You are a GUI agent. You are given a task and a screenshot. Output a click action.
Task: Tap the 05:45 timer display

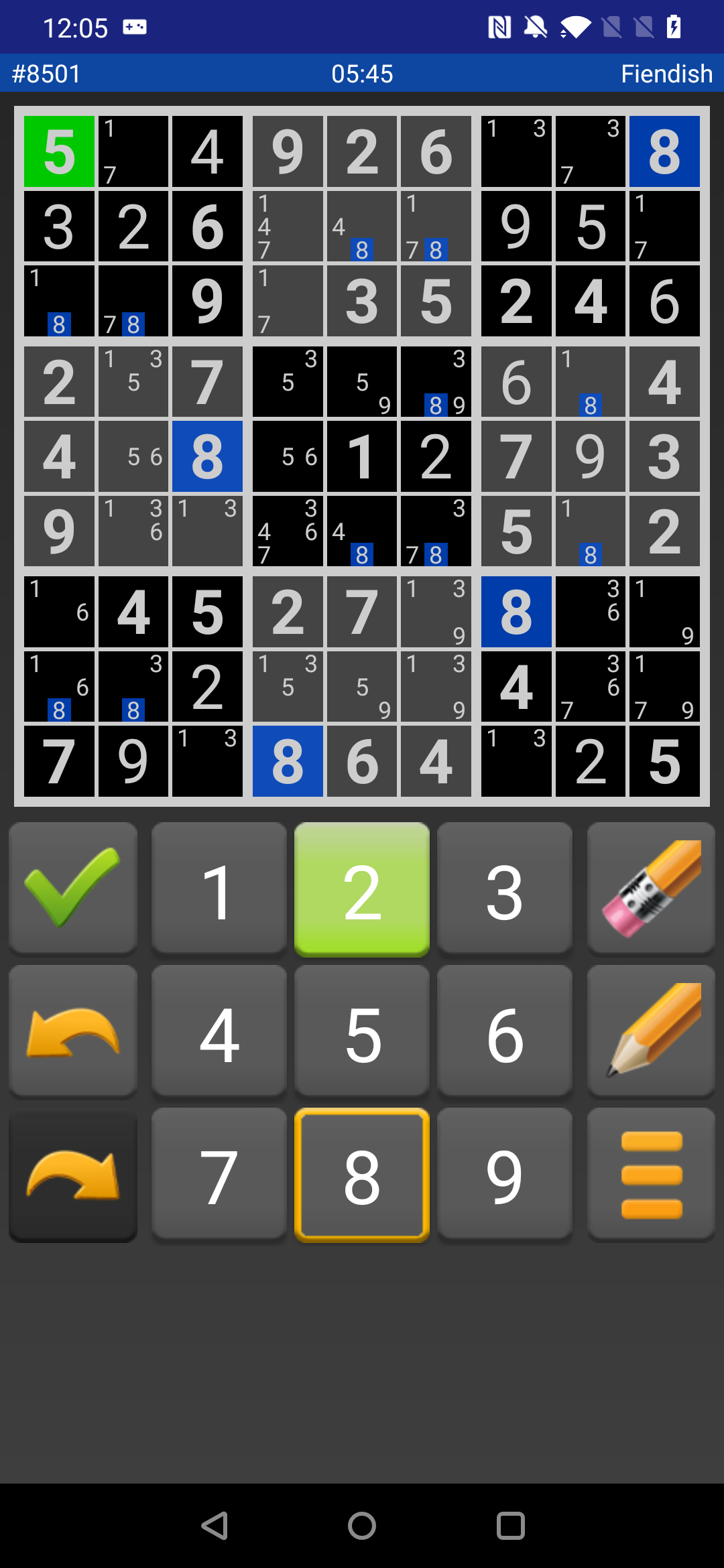[x=362, y=74]
